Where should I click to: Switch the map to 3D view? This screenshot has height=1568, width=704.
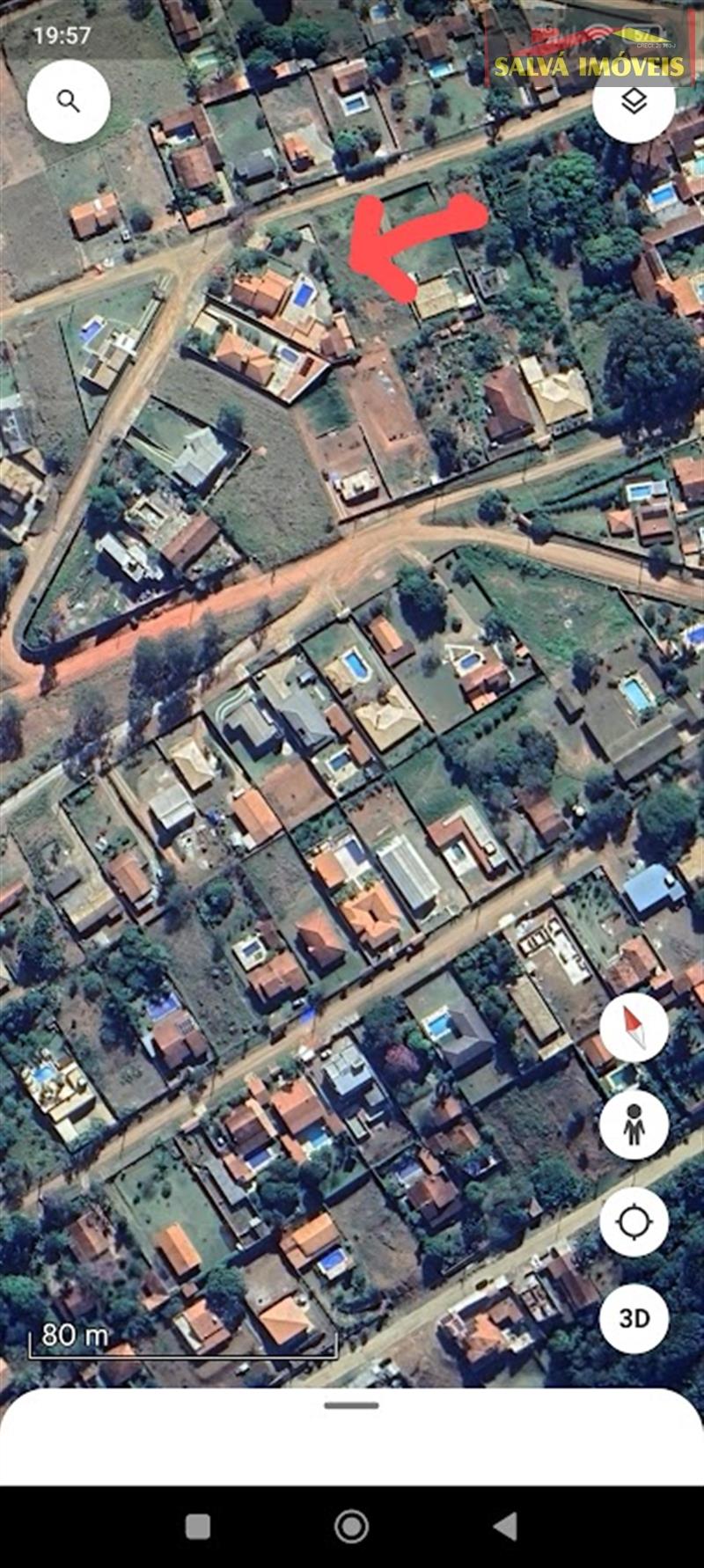[x=634, y=1317]
